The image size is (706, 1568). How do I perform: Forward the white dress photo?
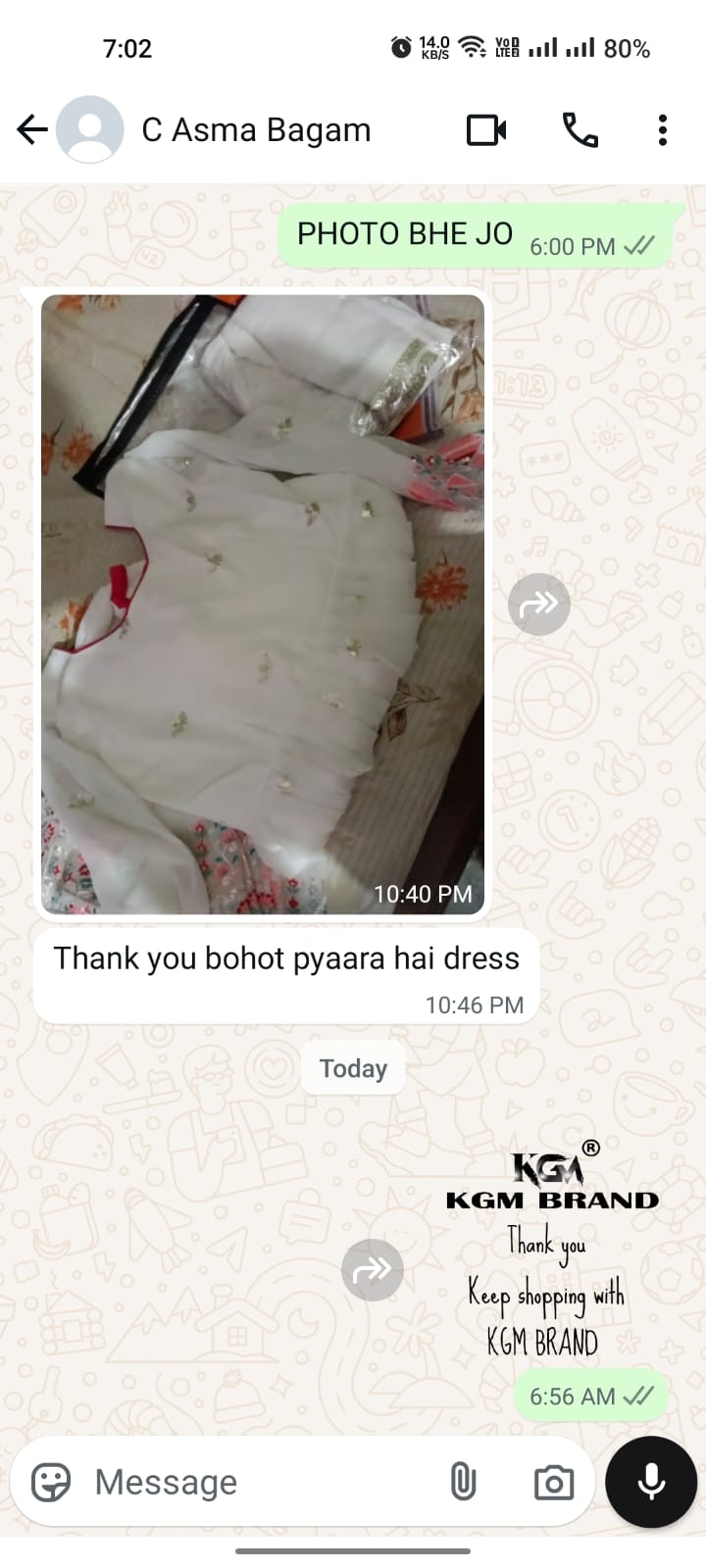coord(539,605)
